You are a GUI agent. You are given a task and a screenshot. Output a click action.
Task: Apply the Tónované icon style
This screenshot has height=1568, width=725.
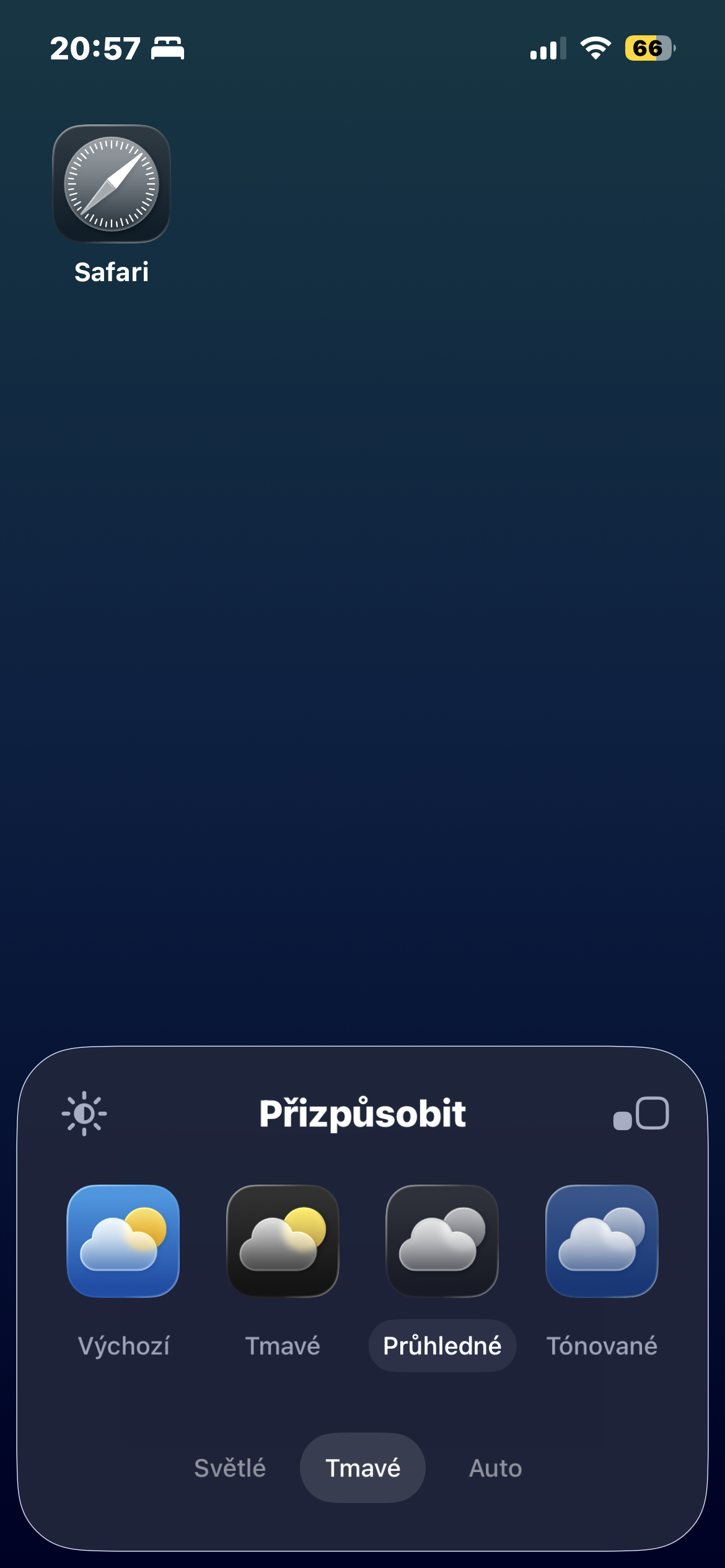[x=601, y=1241]
